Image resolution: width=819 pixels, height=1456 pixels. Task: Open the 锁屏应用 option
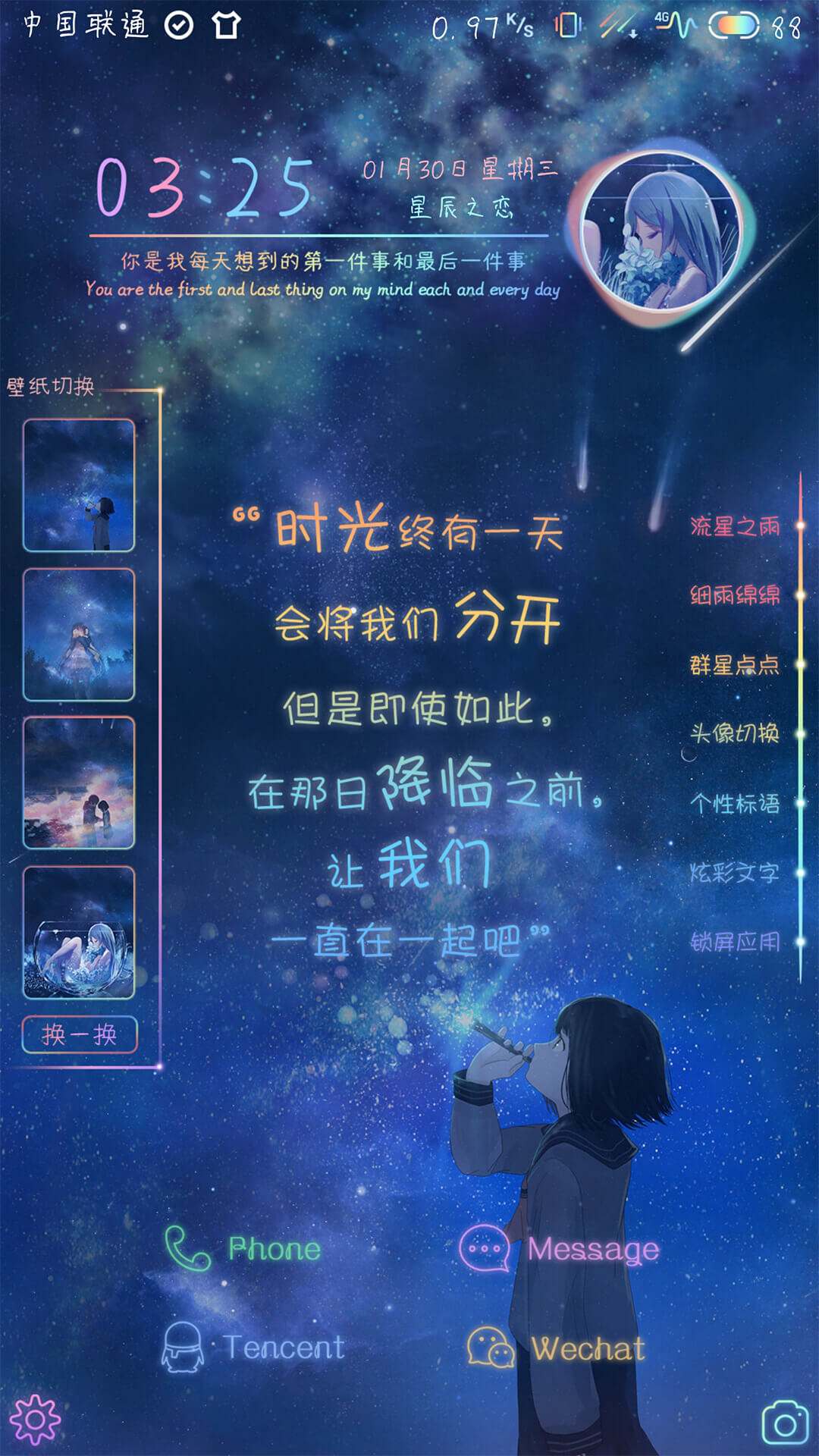click(x=736, y=942)
